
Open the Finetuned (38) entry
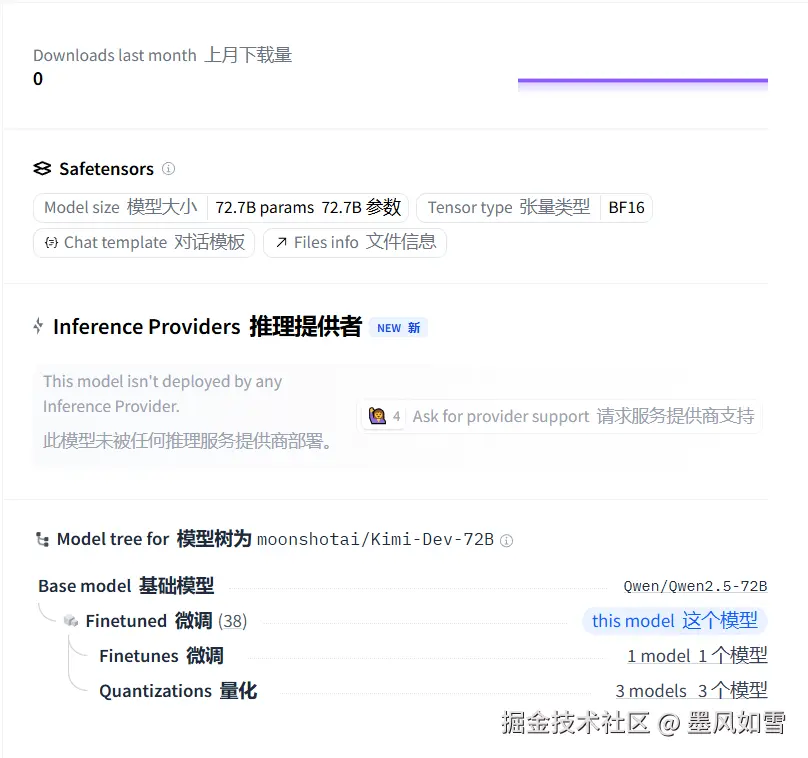(165, 621)
